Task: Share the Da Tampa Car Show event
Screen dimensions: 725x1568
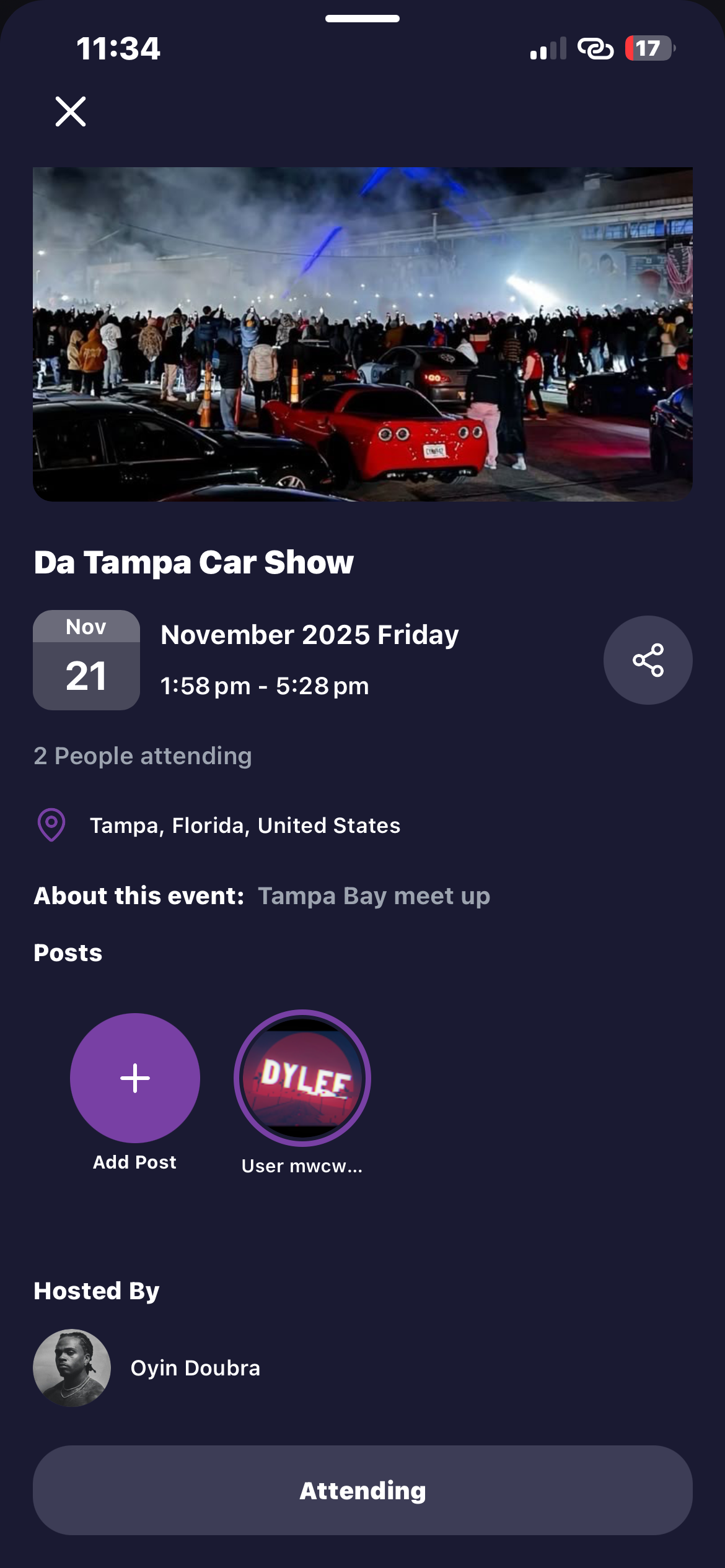Action: coord(648,660)
